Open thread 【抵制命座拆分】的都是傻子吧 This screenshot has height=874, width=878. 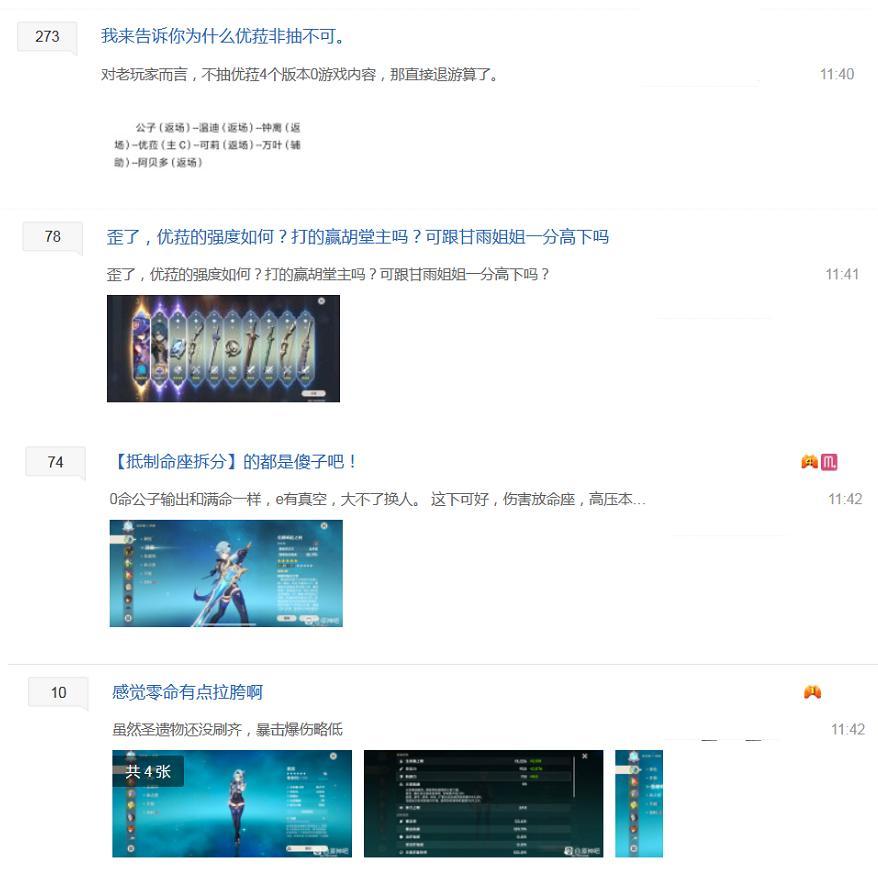pyautogui.click(x=236, y=462)
